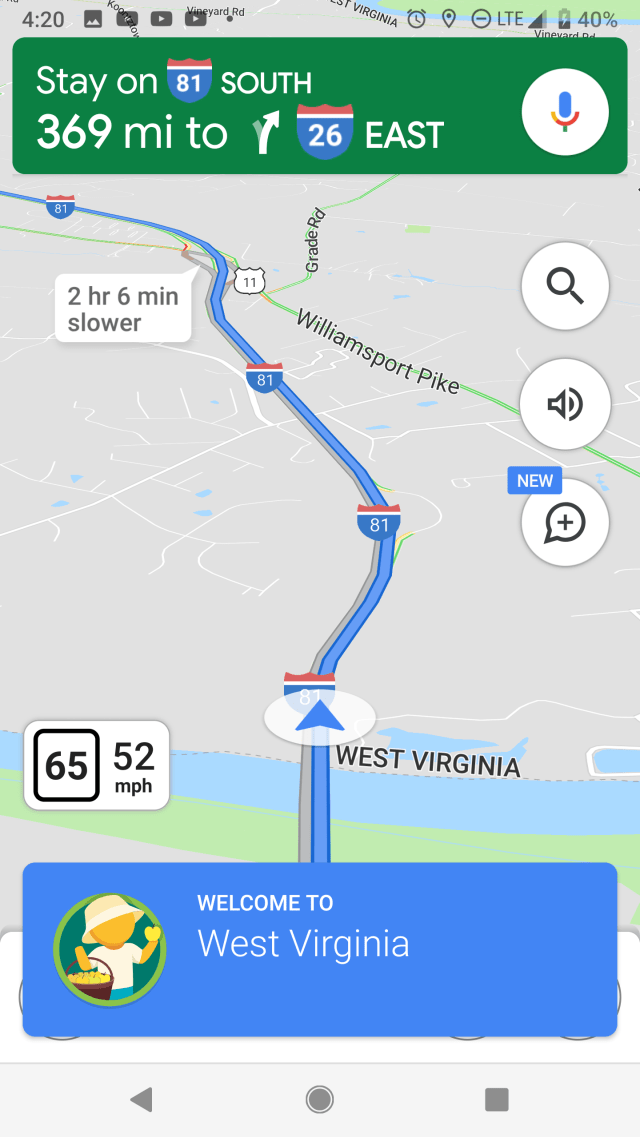The width and height of the screenshot is (640, 1137).
Task: Tap the voice search microphone button
Action: (565, 111)
